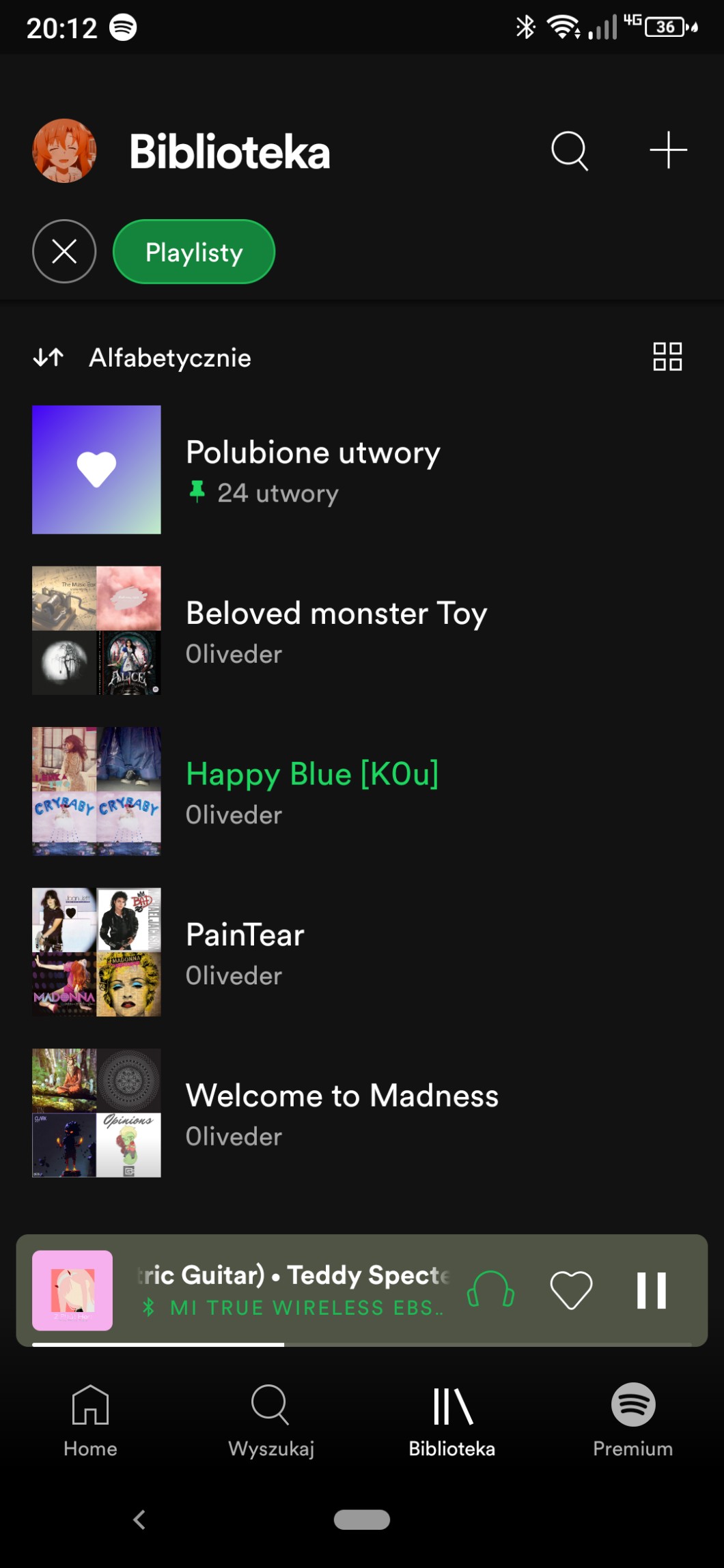Clear the Playlisty filter
Viewport: 724px width, 1568px height.
coord(64,251)
